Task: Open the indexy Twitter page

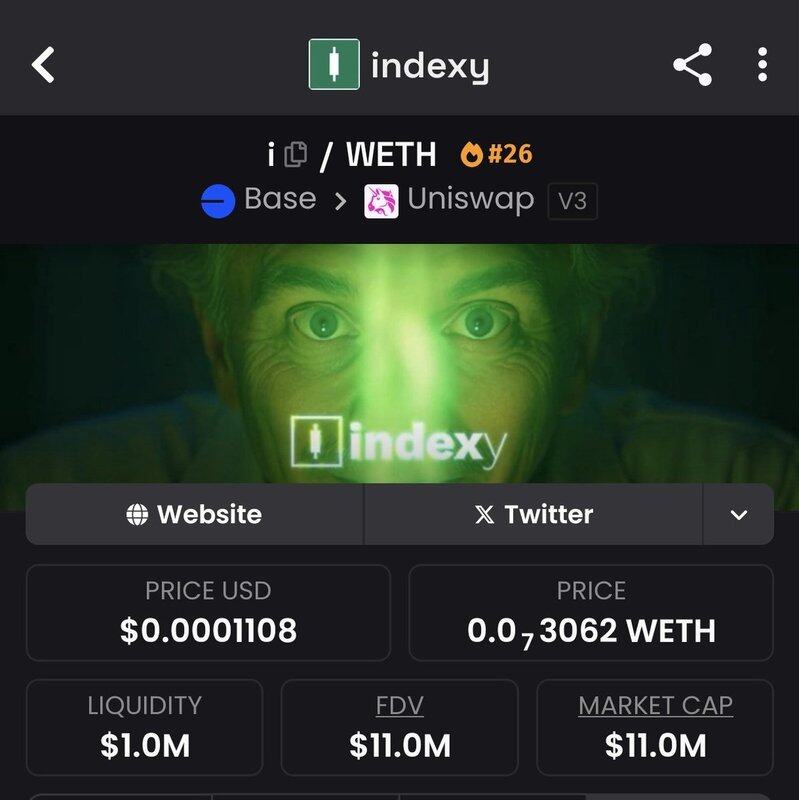Action: (x=533, y=514)
